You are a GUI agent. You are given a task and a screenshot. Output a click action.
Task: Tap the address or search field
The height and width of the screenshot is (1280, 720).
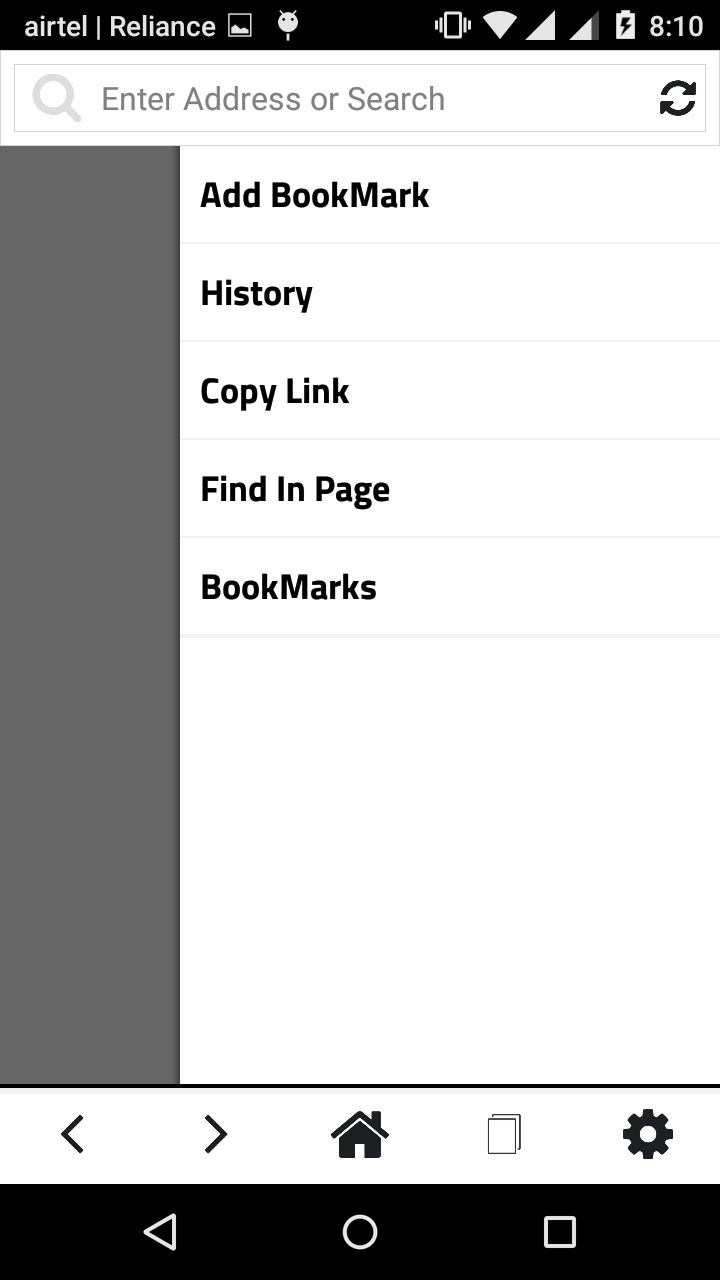[x=360, y=99]
